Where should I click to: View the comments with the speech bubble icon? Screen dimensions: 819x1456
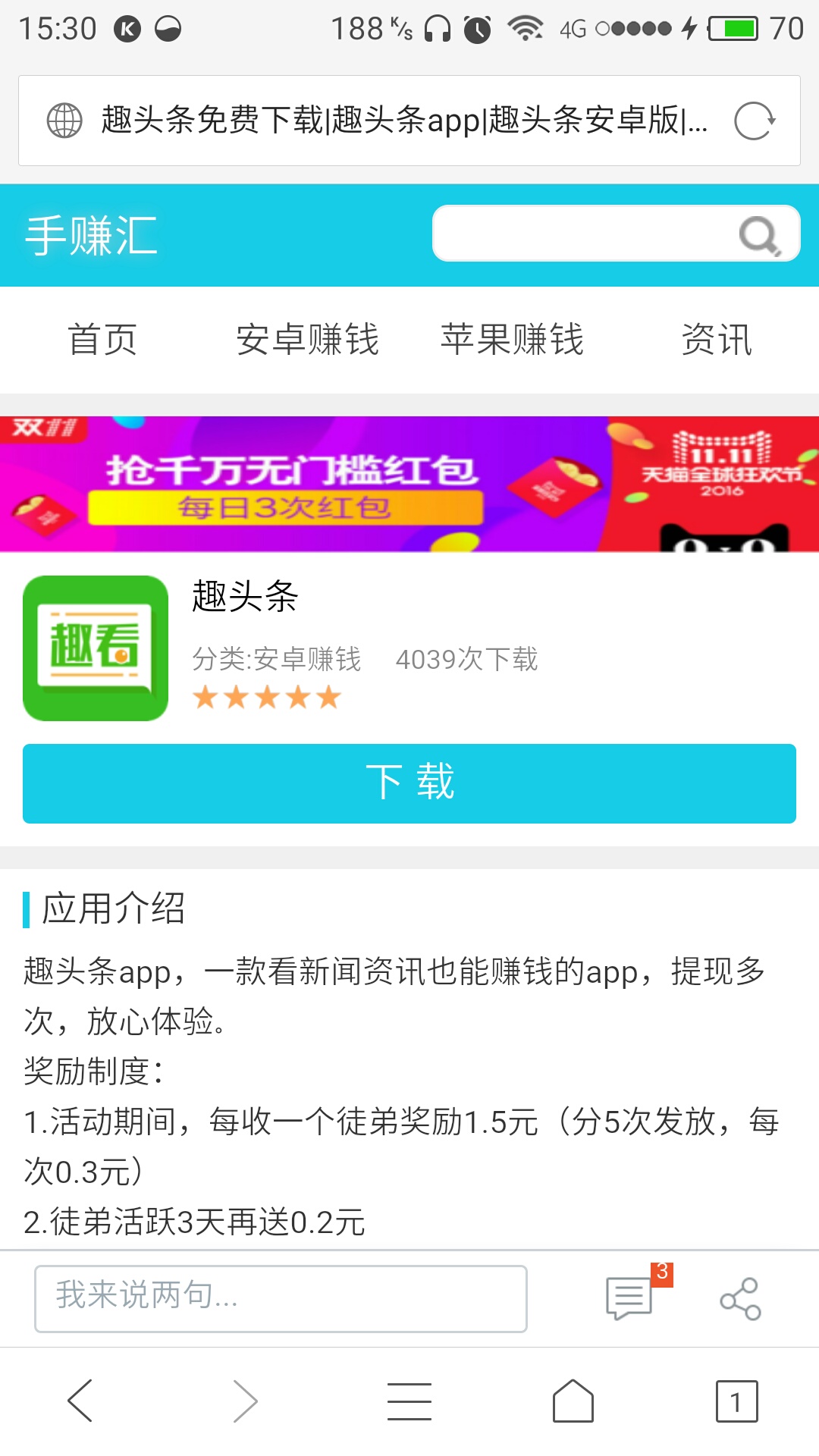point(630,1298)
